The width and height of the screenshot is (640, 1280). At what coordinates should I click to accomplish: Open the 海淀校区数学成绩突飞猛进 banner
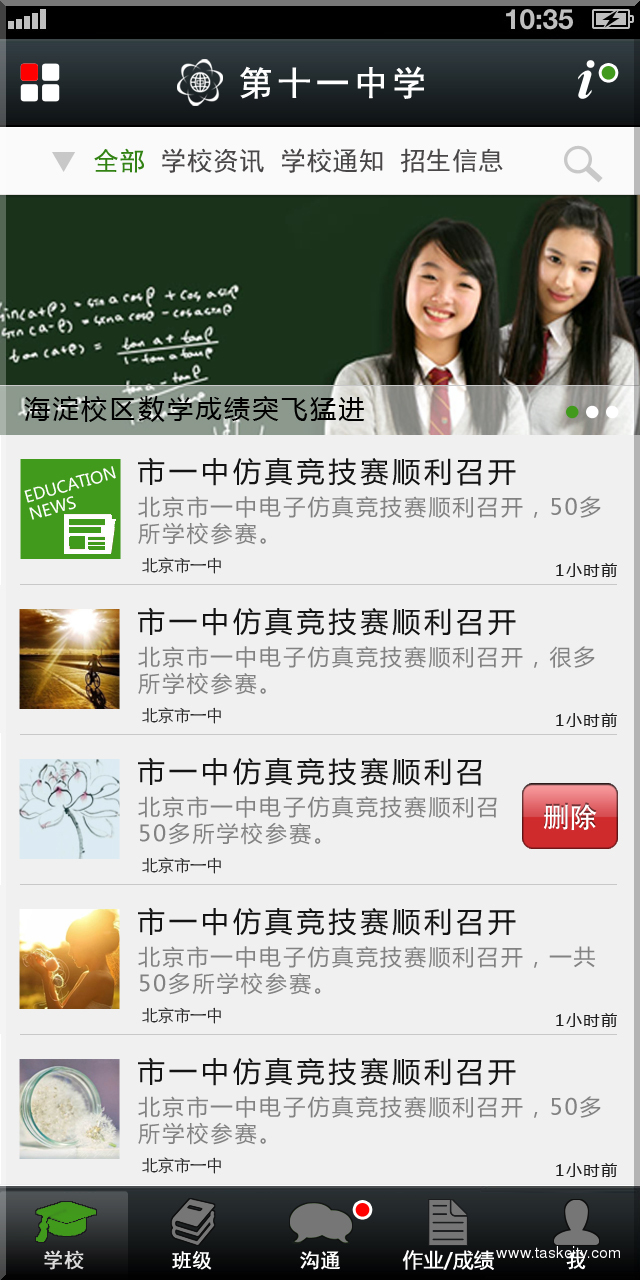320,314
